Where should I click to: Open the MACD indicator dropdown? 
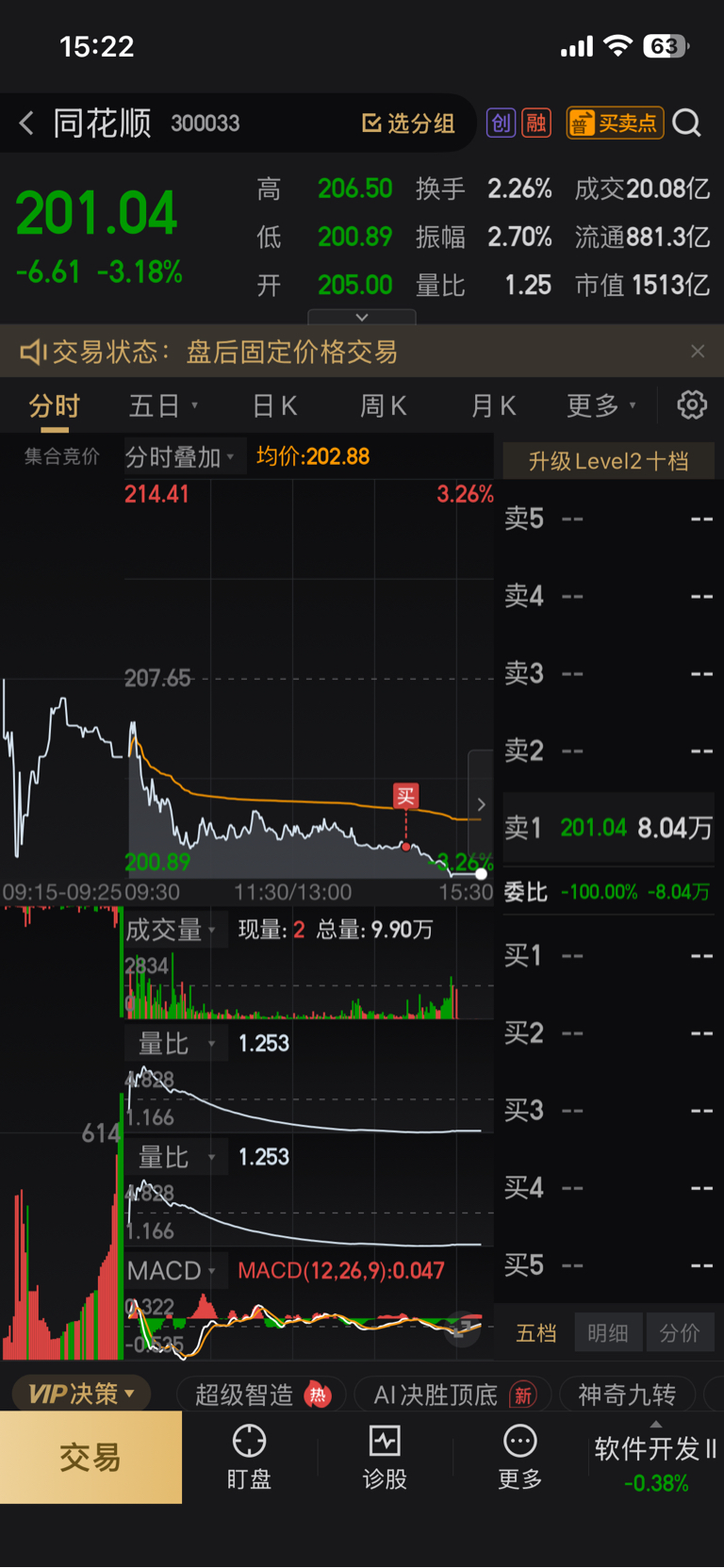tap(172, 1271)
